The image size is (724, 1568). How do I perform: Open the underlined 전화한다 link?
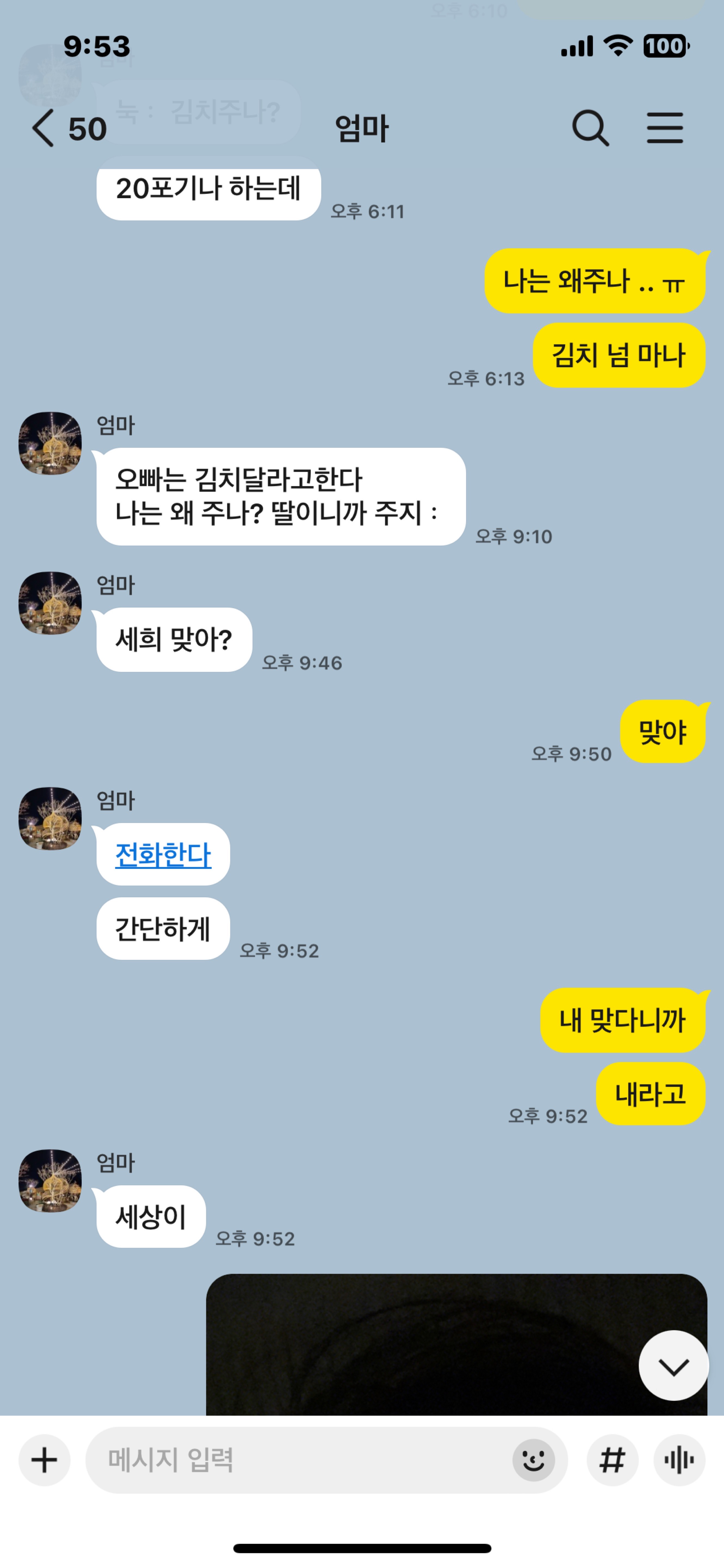pyautogui.click(x=163, y=855)
